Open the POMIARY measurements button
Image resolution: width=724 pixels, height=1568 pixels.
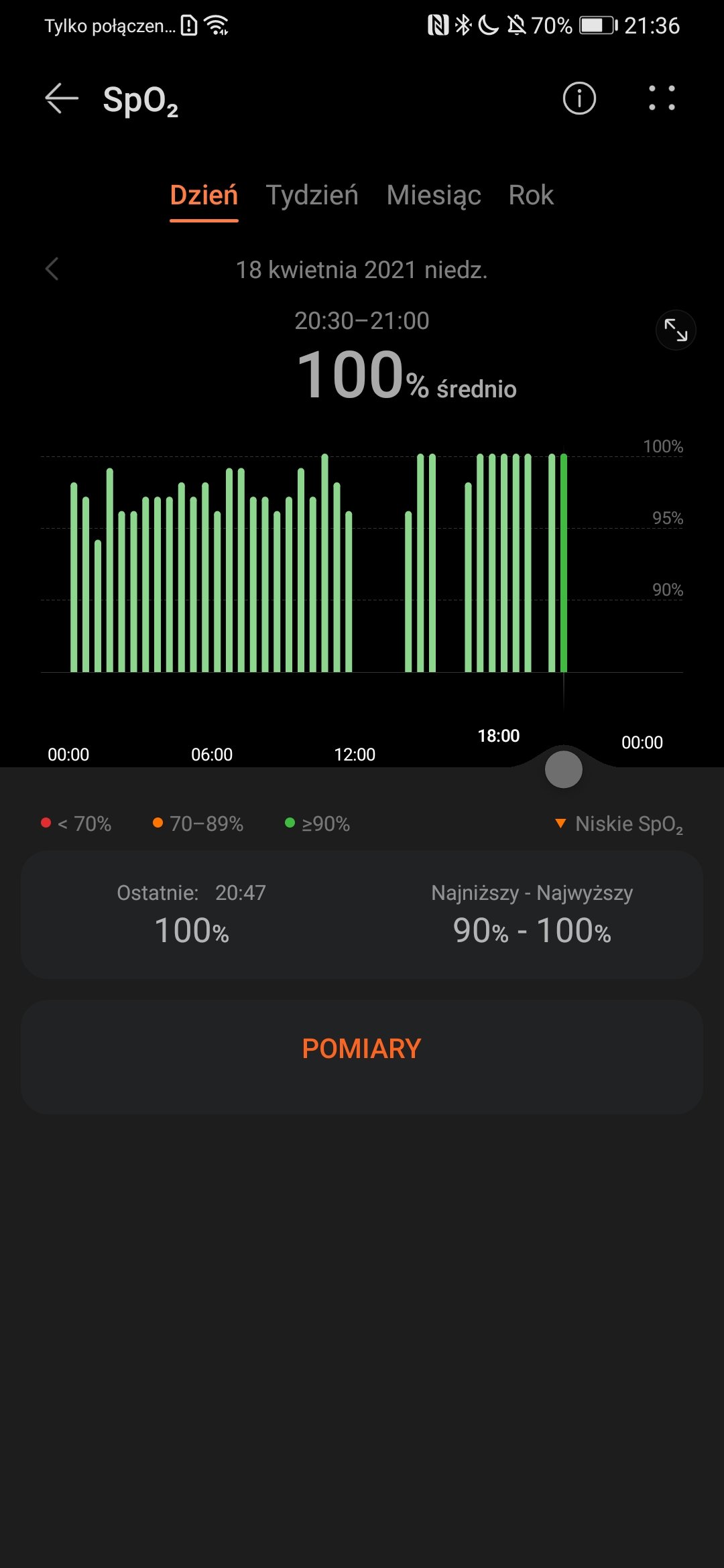point(362,1049)
